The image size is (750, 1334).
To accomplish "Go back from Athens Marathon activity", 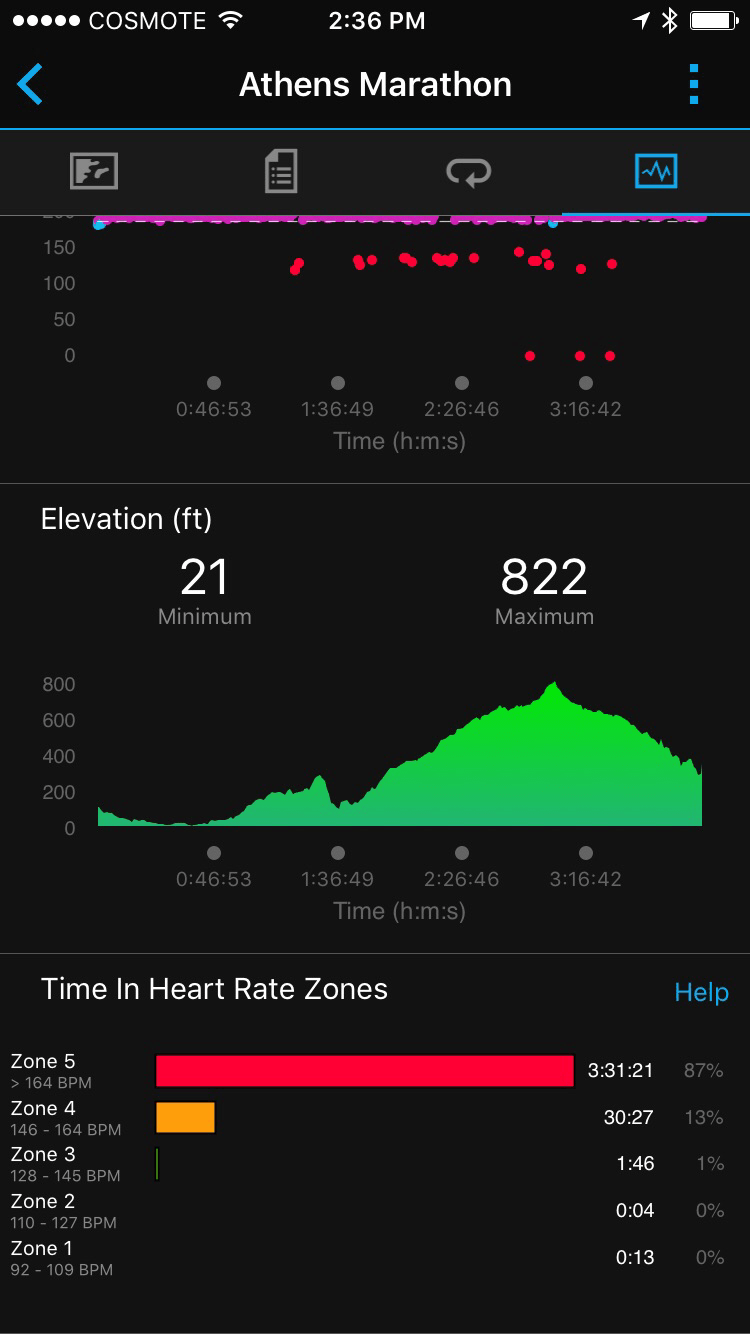I will 30,84.
